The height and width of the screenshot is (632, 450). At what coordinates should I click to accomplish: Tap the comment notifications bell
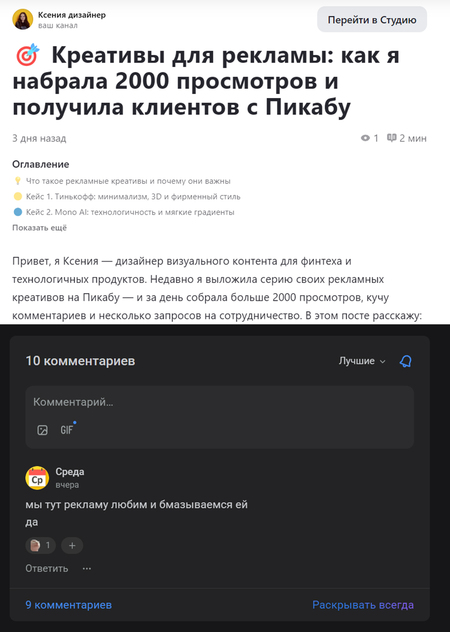coord(406,361)
